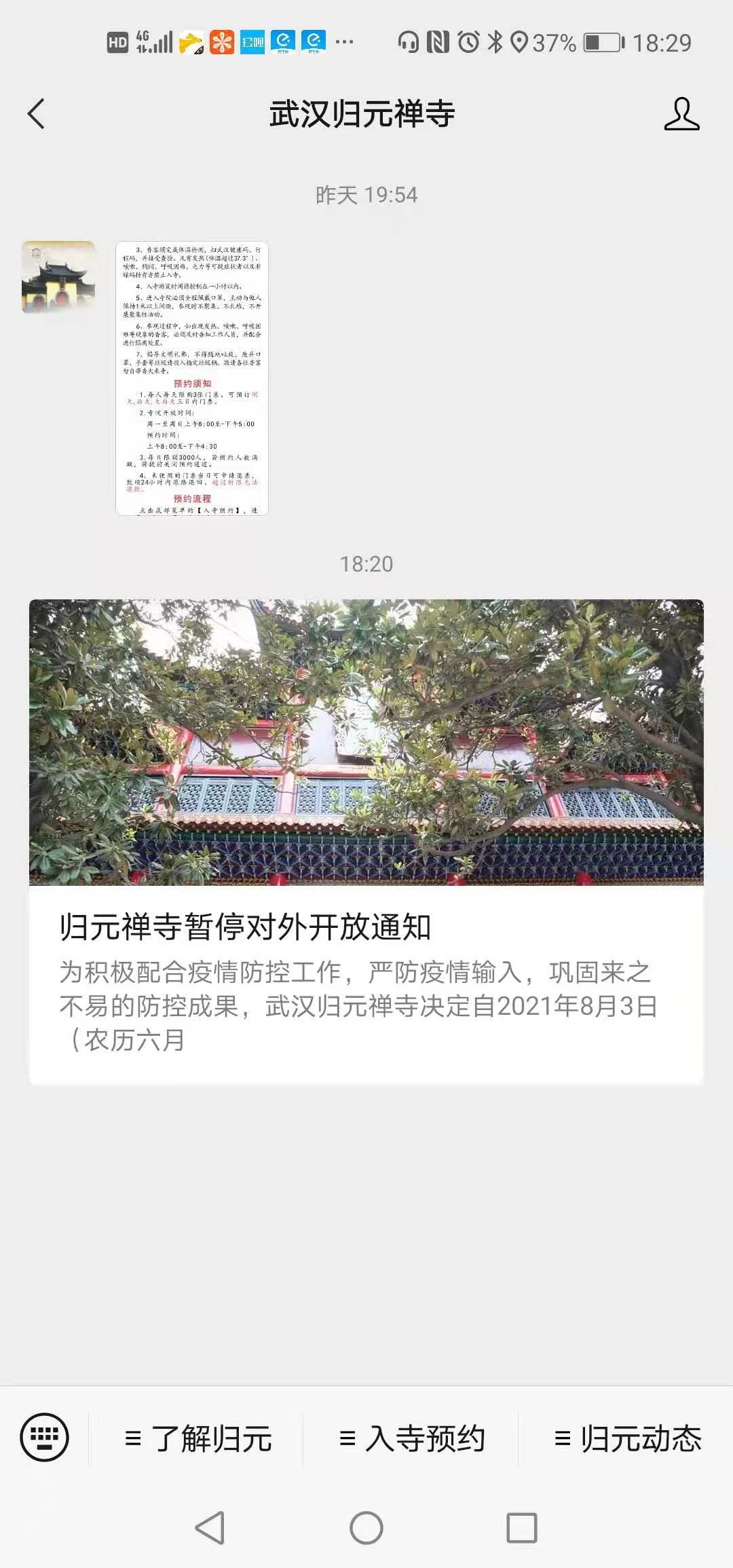The image size is (733, 1568).
Task: Switch to keyboard input mode
Action: pos(45,1436)
